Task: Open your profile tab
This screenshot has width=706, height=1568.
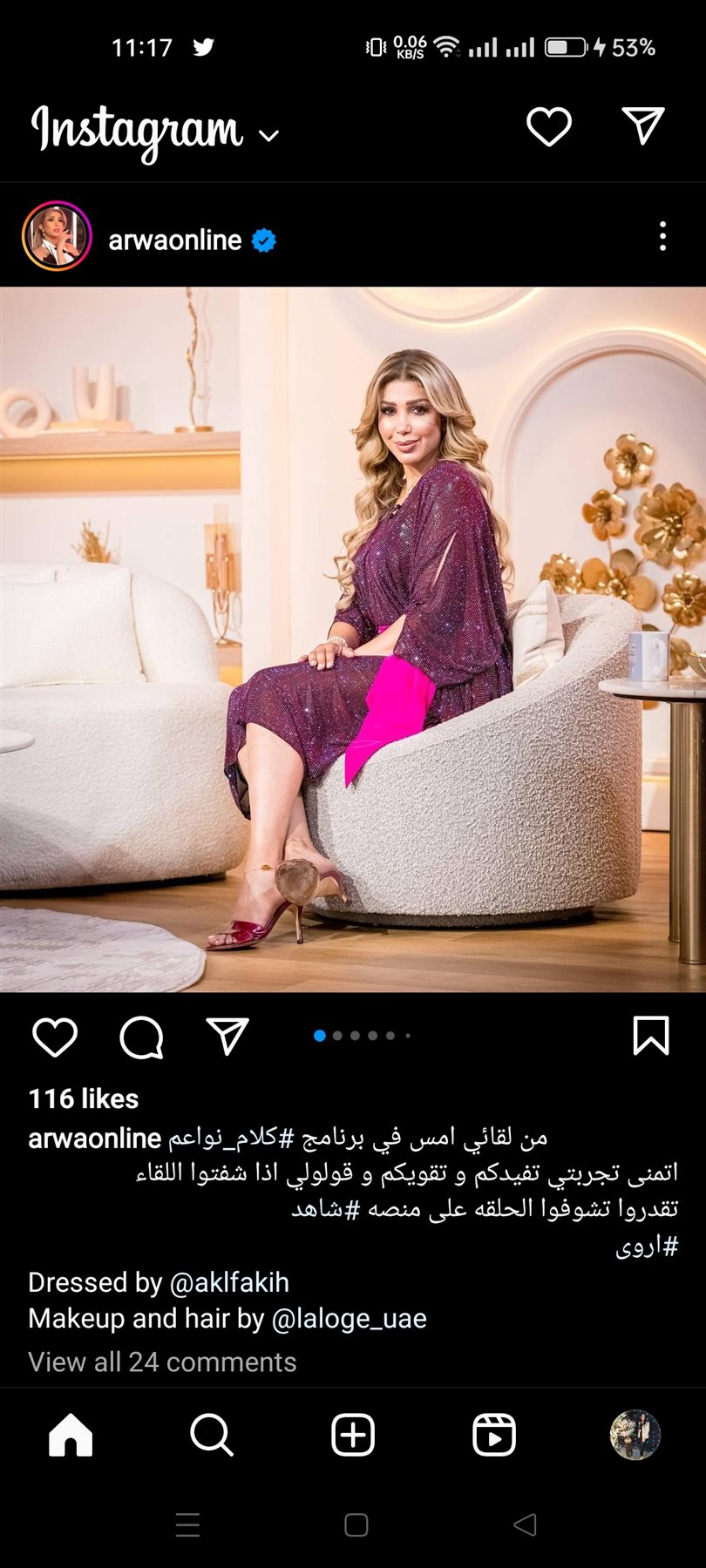Action: (635, 1434)
